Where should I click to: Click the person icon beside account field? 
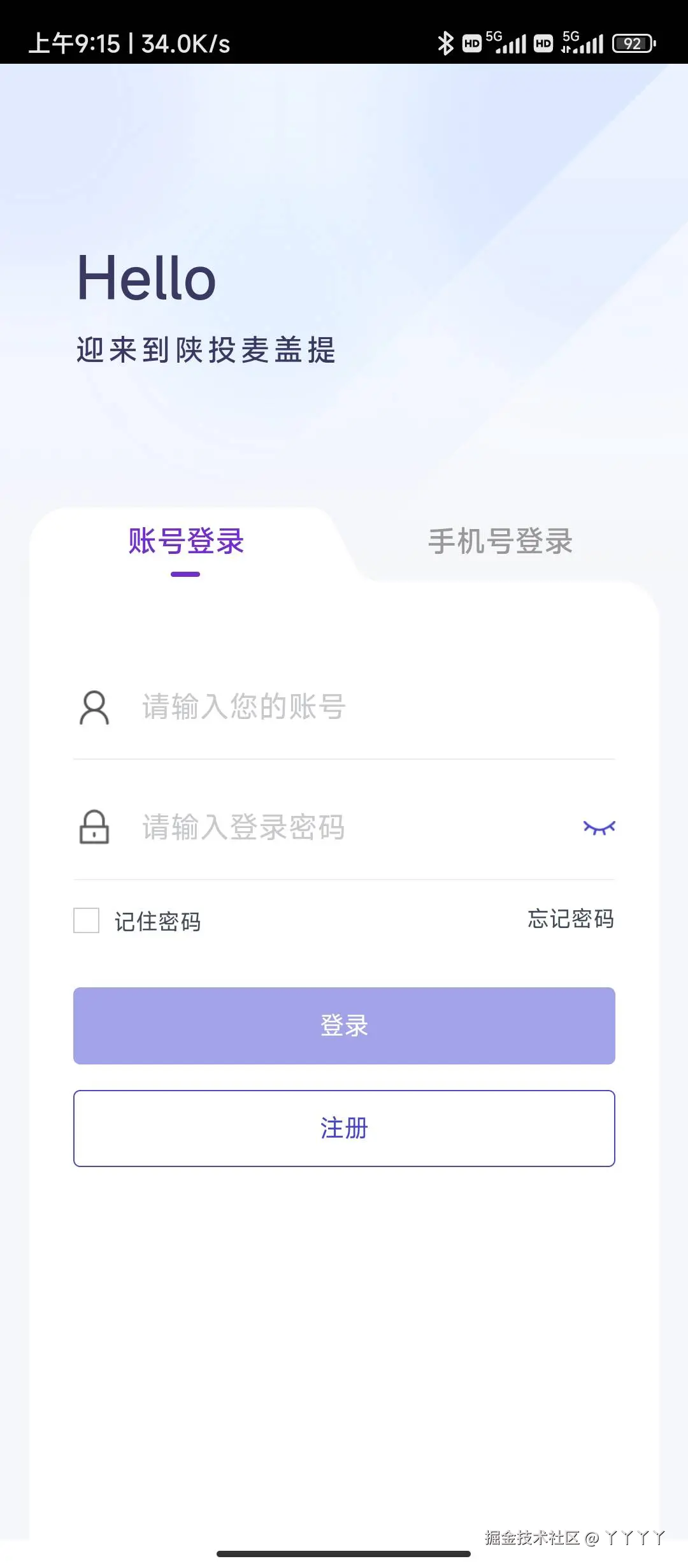point(94,706)
